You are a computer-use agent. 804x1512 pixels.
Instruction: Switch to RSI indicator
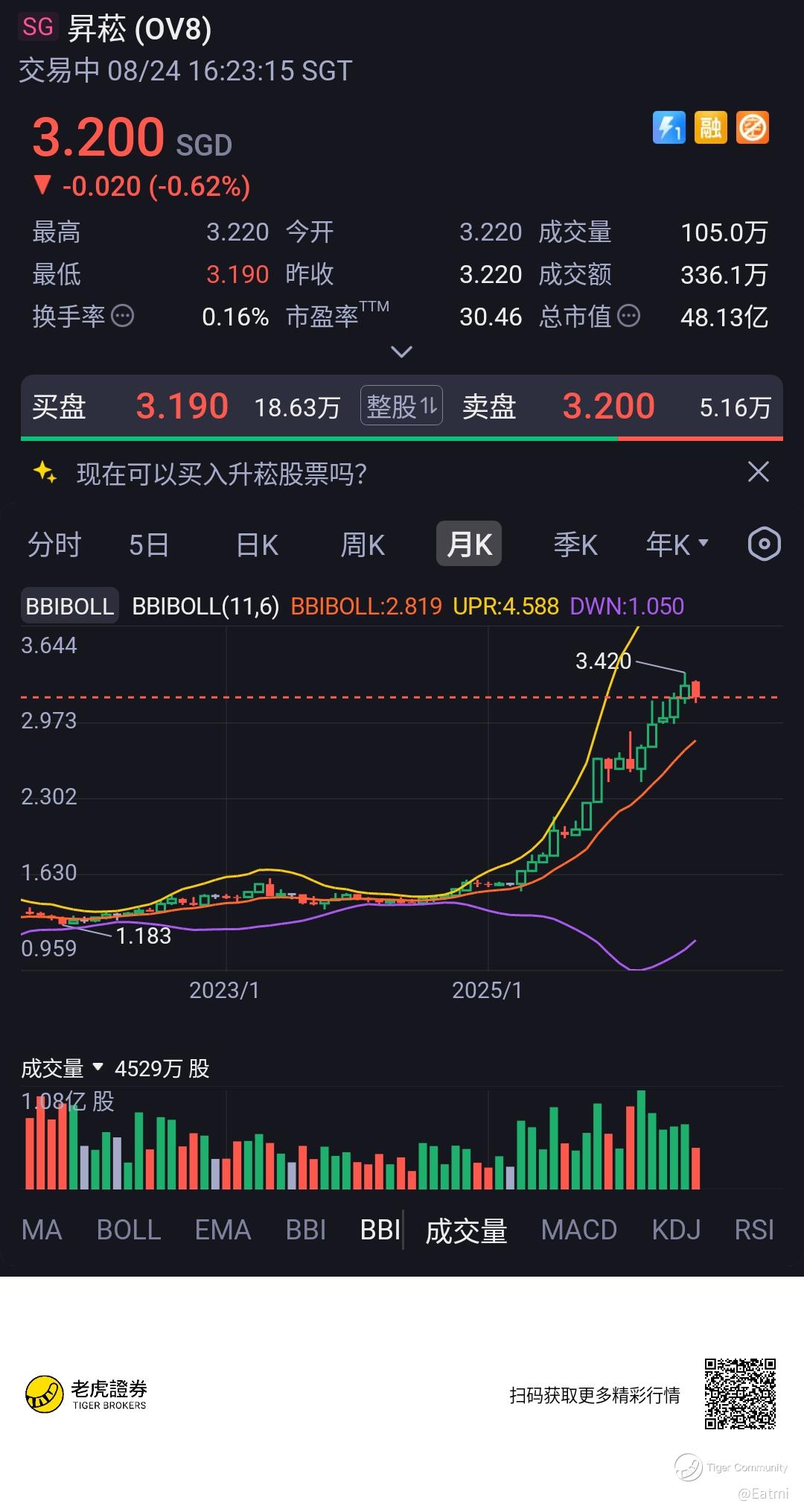tap(754, 1230)
